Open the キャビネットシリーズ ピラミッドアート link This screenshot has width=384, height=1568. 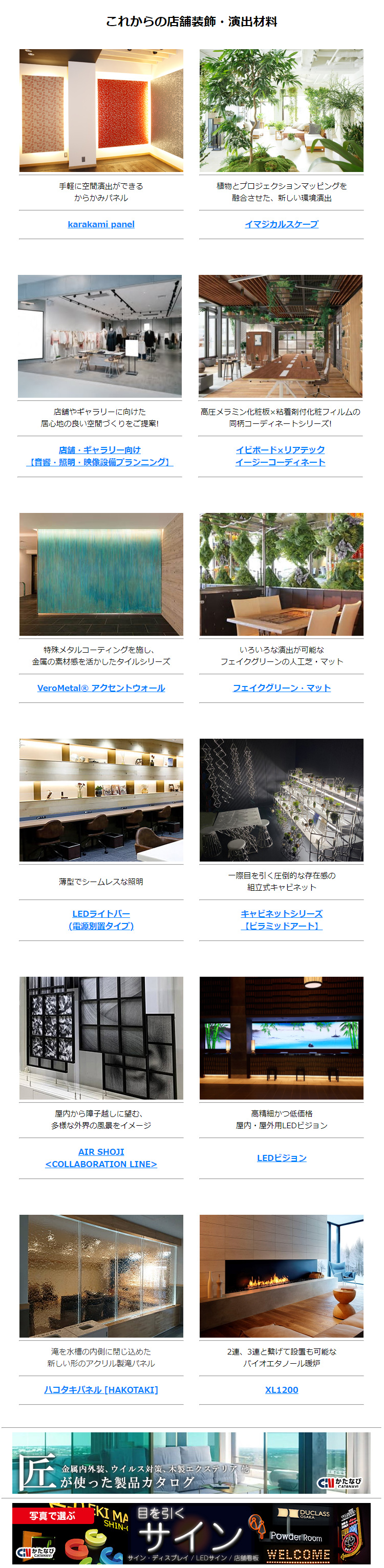pyautogui.click(x=281, y=919)
